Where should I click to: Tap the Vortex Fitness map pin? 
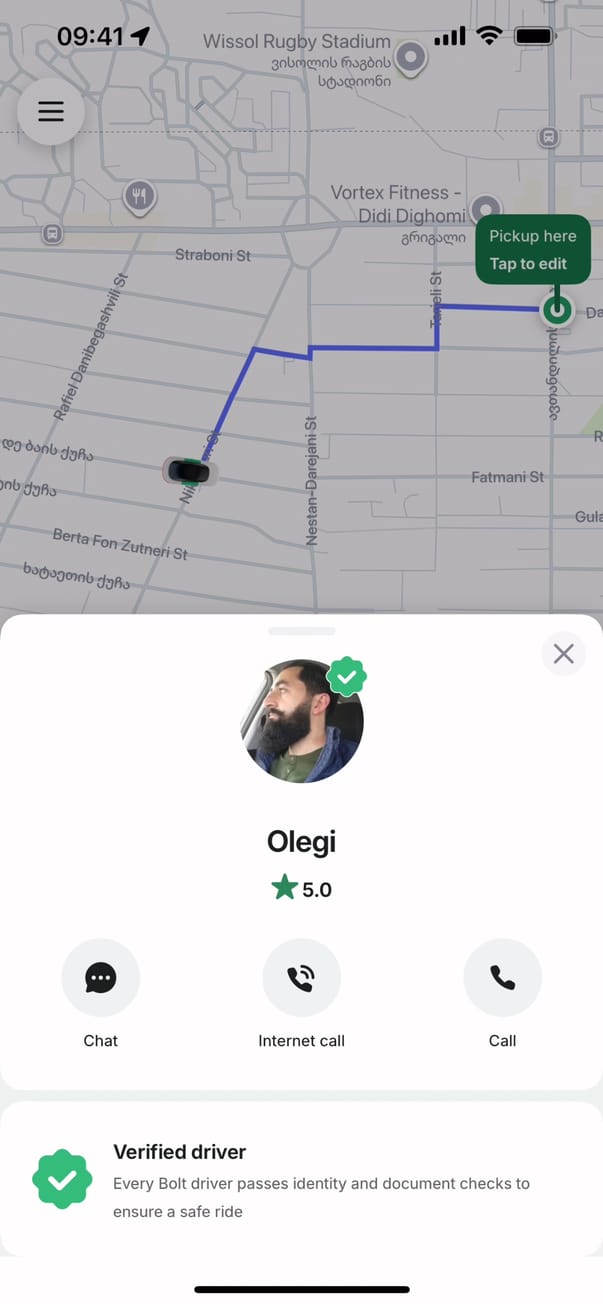[x=485, y=205]
